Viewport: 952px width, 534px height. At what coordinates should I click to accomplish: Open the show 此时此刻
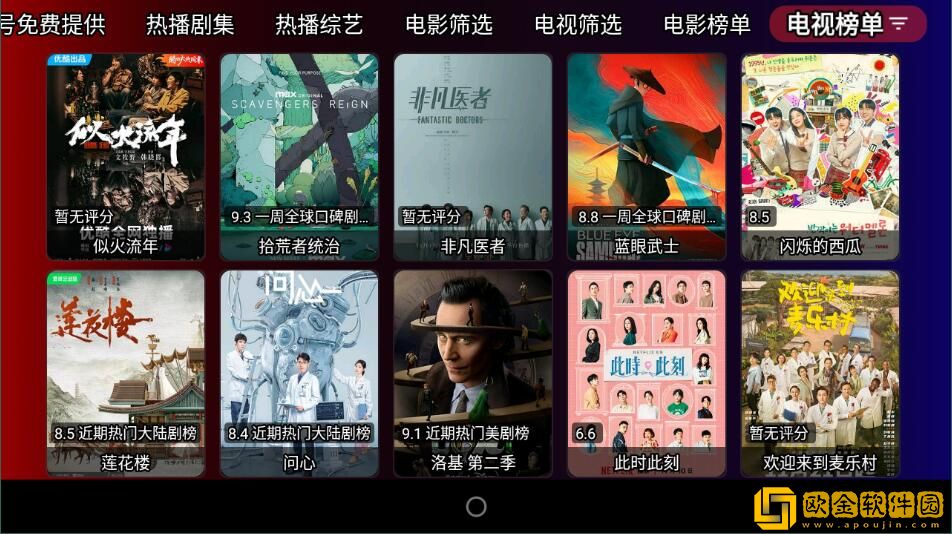coord(646,372)
